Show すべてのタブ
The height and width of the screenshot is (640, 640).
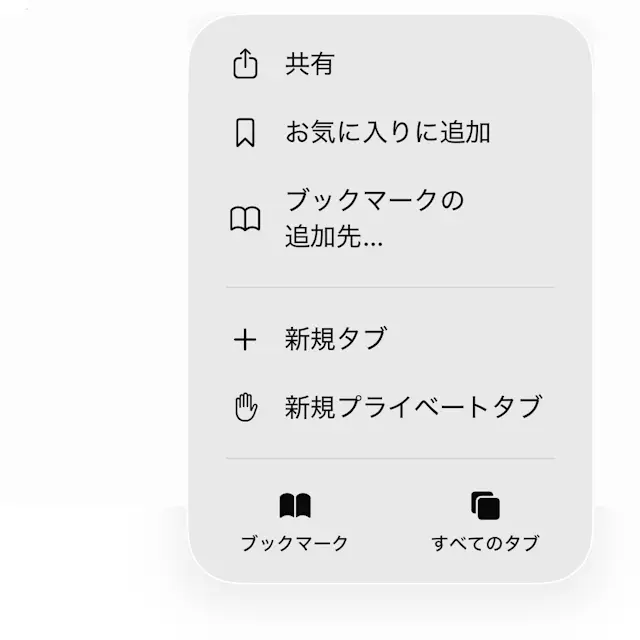click(x=485, y=522)
